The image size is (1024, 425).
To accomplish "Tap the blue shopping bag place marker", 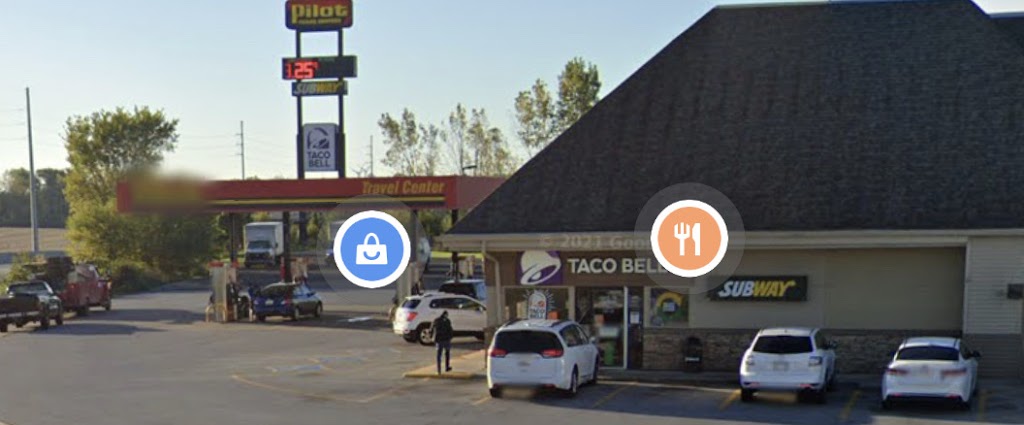I will coord(372,249).
